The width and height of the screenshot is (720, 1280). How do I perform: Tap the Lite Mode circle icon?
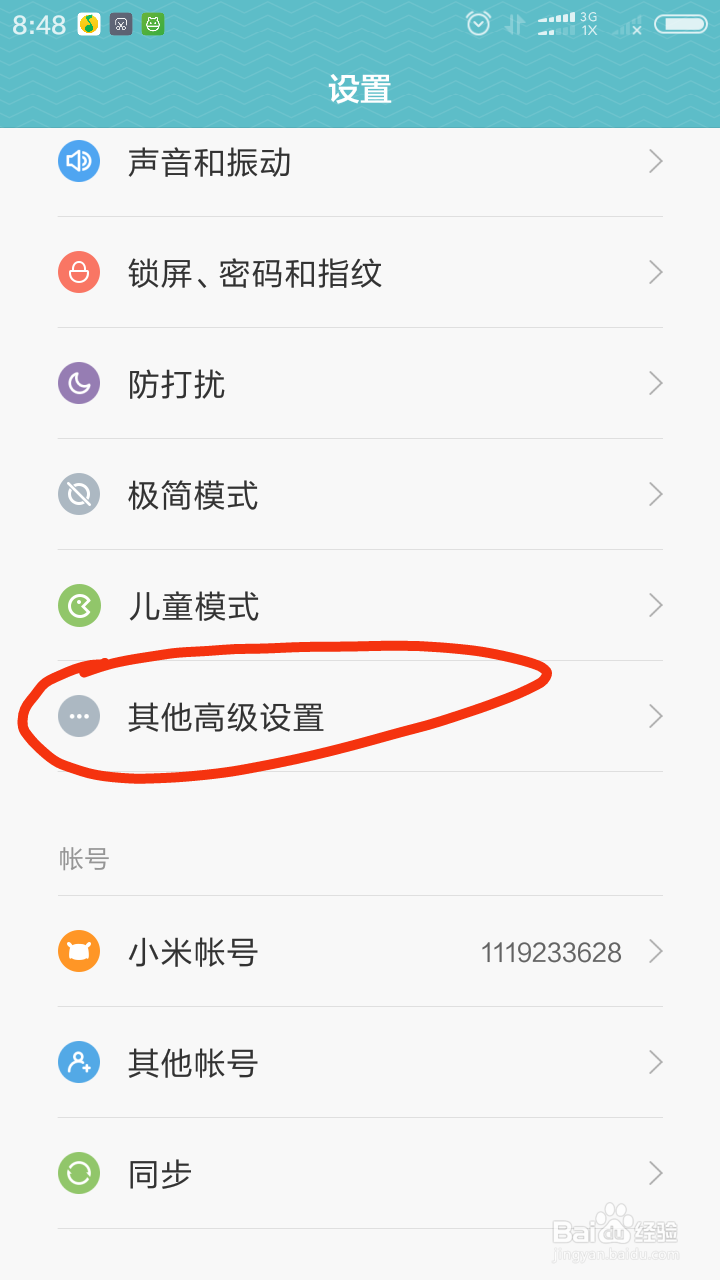pos(79,494)
